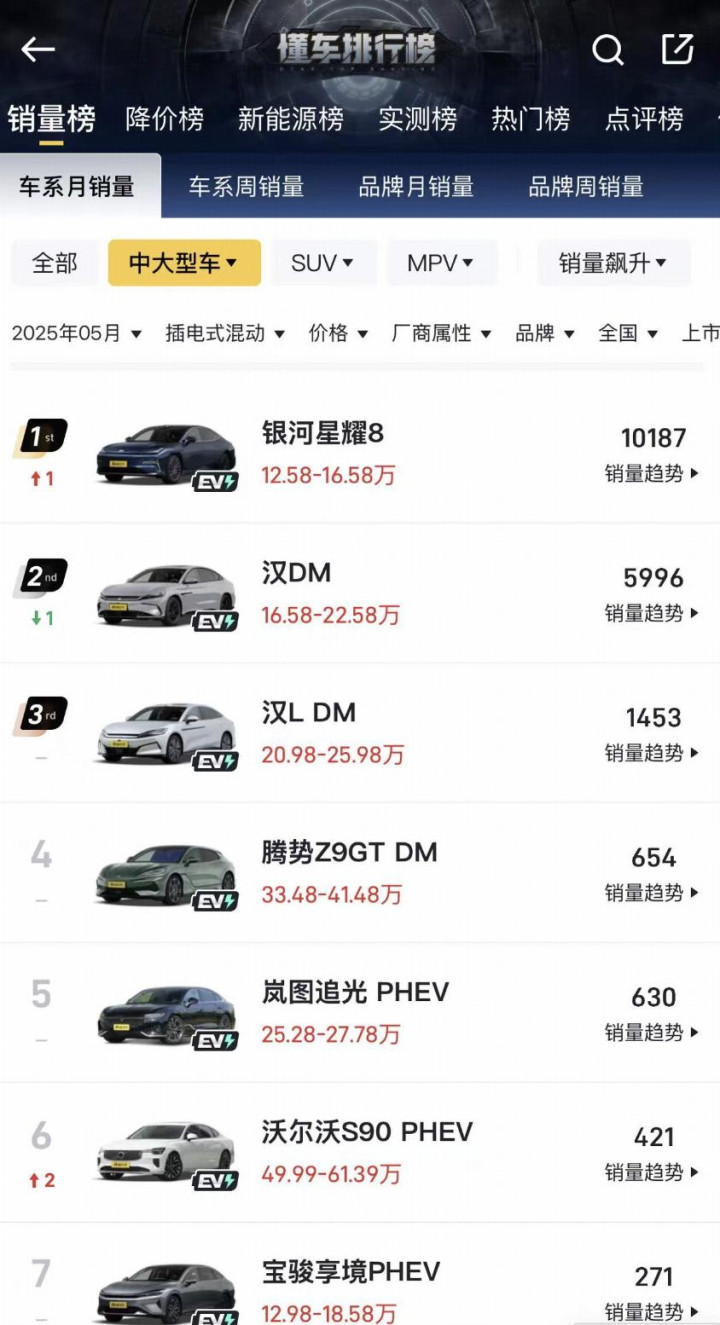Switch to the 降价榜 tab
The width and height of the screenshot is (720, 1325).
point(164,119)
